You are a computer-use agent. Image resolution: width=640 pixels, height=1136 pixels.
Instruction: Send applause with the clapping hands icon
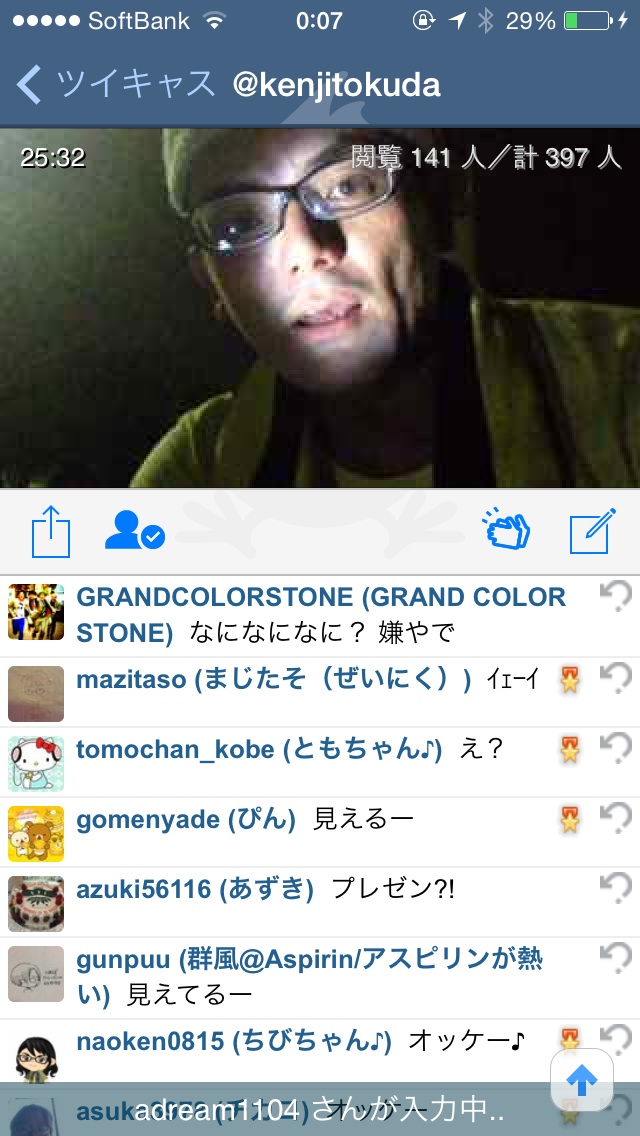coord(507,530)
